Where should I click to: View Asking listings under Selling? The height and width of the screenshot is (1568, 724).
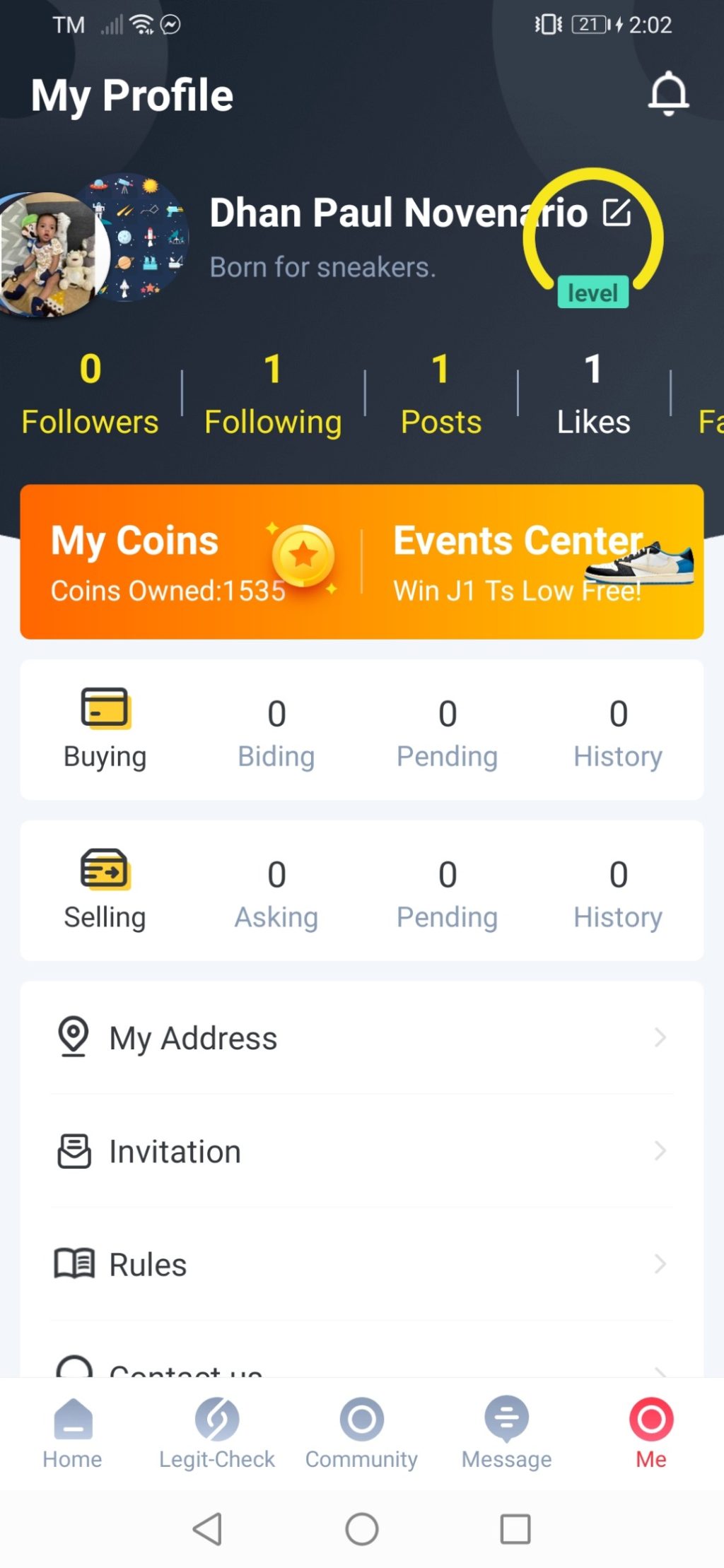coord(276,893)
